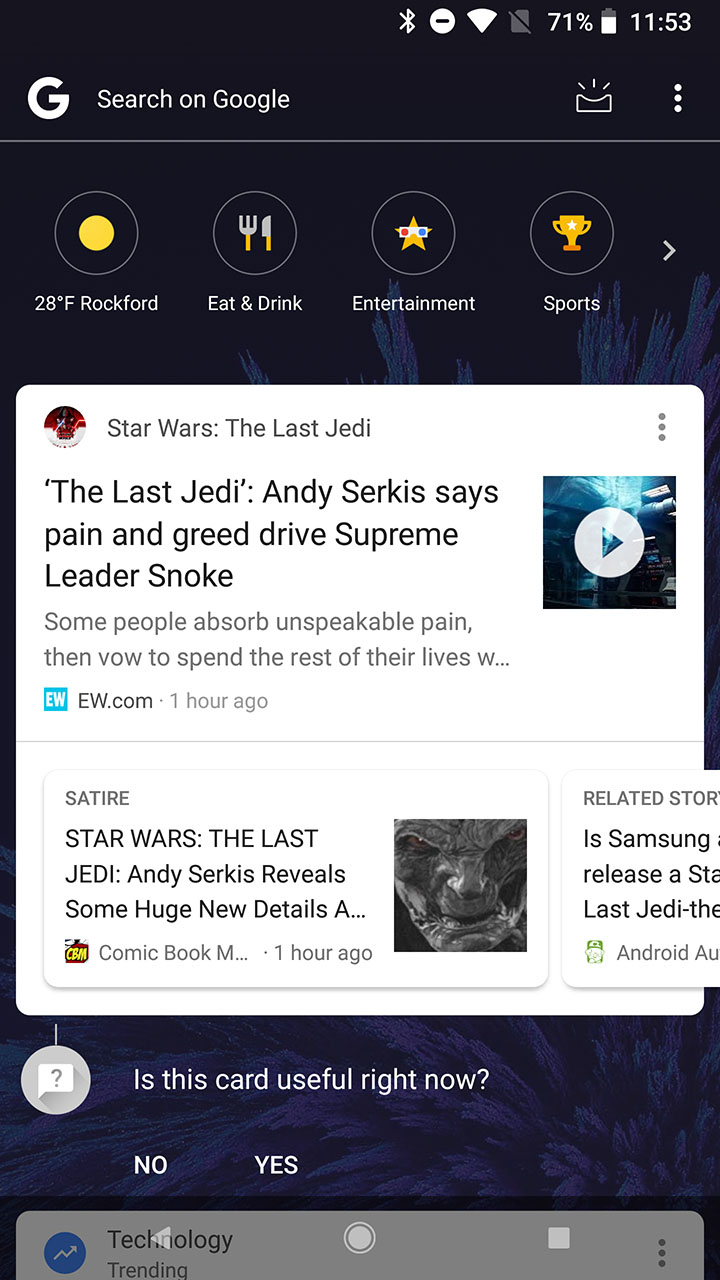
Task: Show more shortcuts with the right chevron
Action: tap(669, 250)
